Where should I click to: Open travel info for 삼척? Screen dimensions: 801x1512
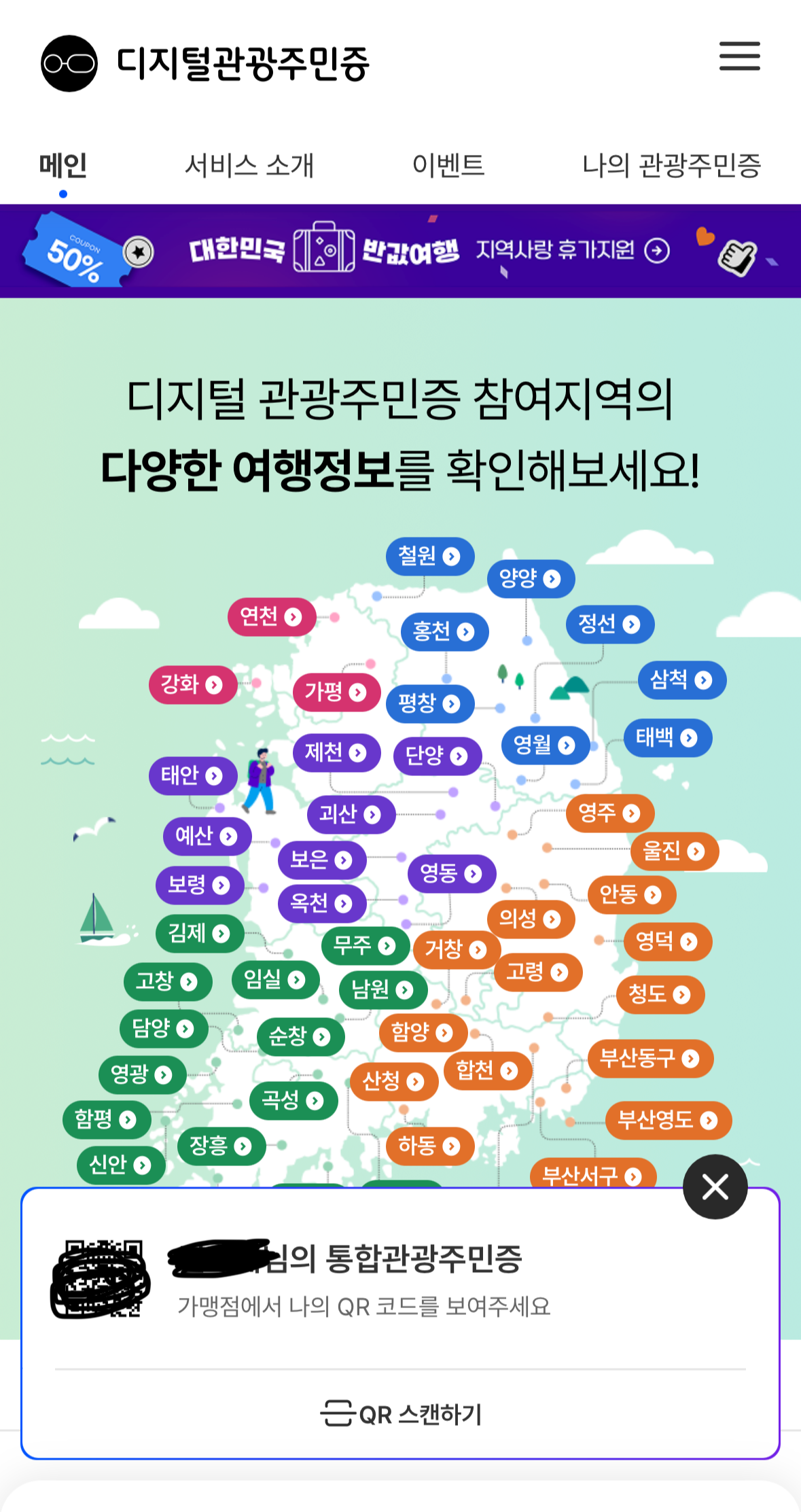(x=681, y=680)
